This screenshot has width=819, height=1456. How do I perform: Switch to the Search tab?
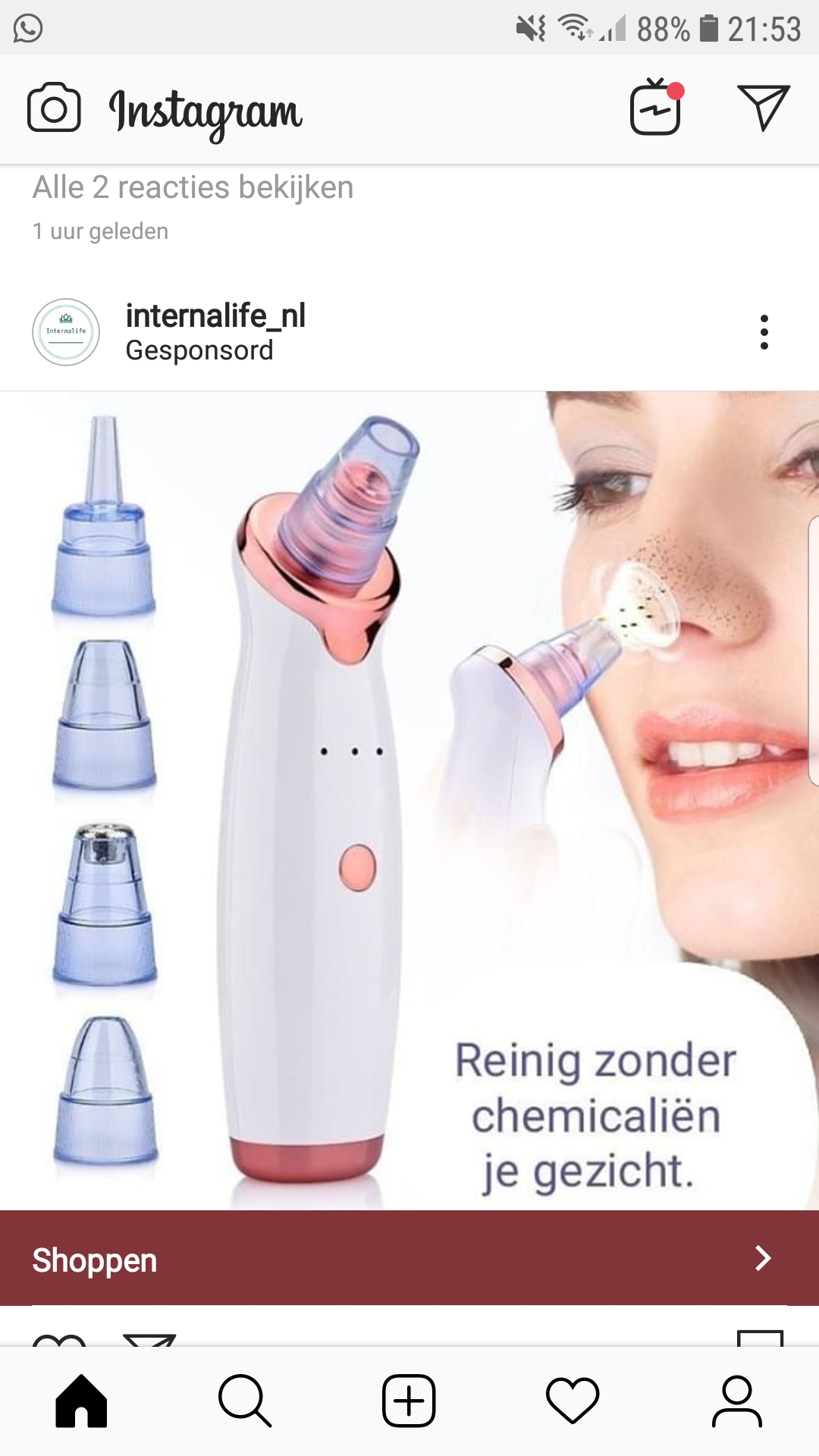[x=245, y=1401]
